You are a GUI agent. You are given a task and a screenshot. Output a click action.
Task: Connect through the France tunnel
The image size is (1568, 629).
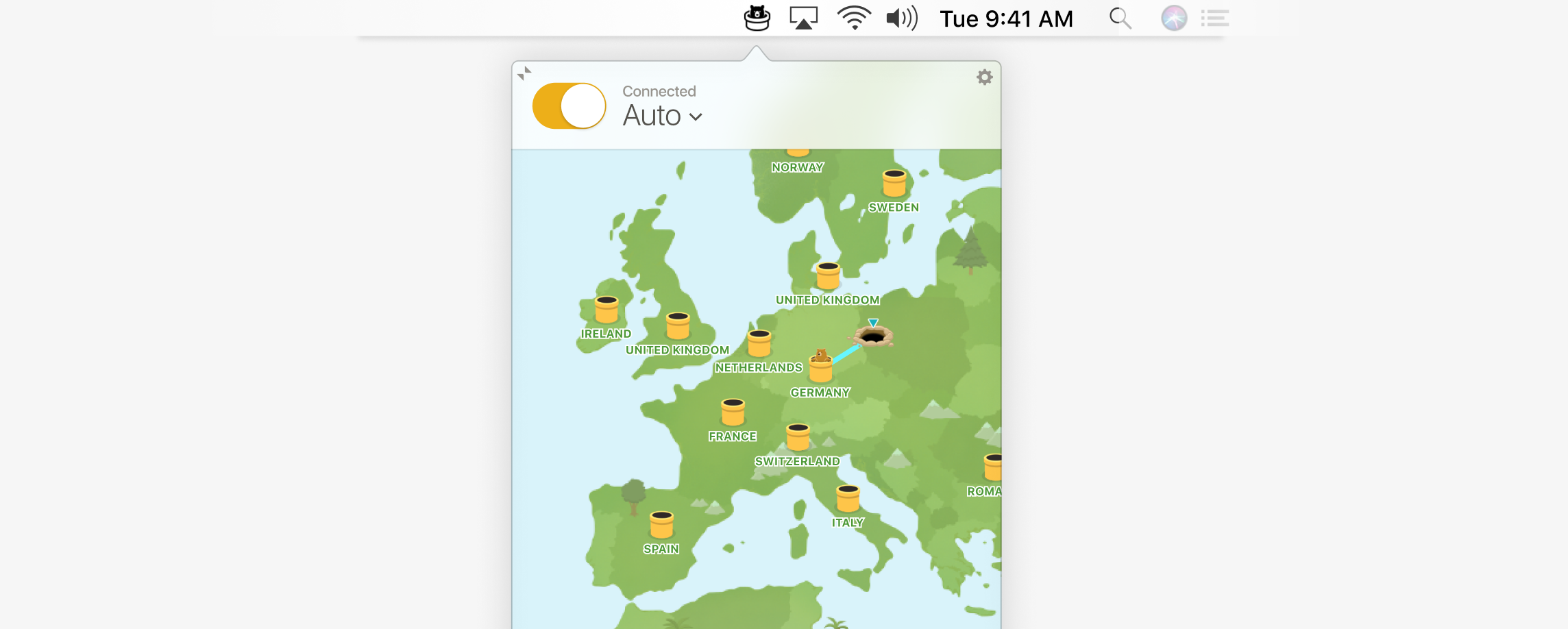pyautogui.click(x=733, y=412)
